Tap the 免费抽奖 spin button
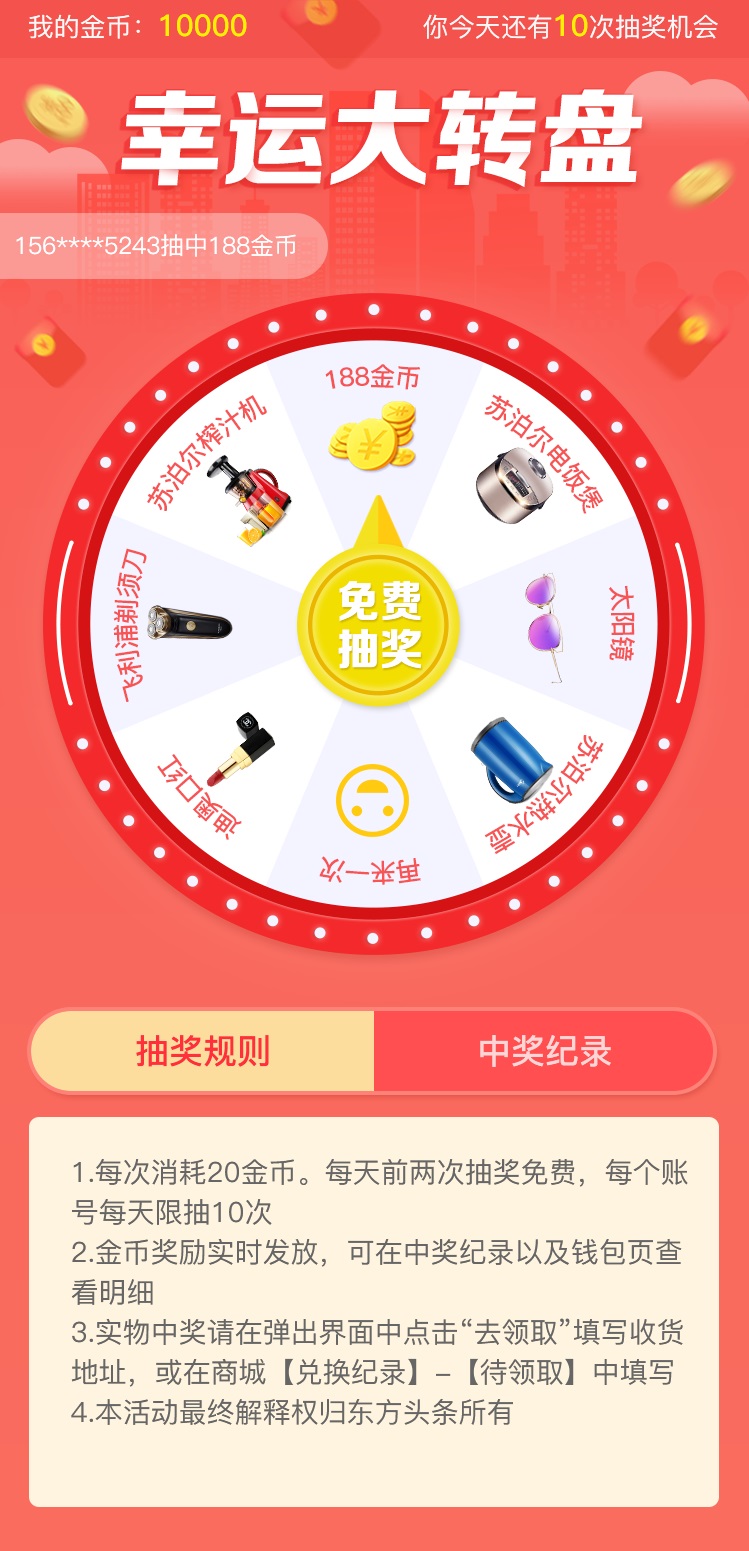The image size is (749, 1551). click(x=378, y=623)
